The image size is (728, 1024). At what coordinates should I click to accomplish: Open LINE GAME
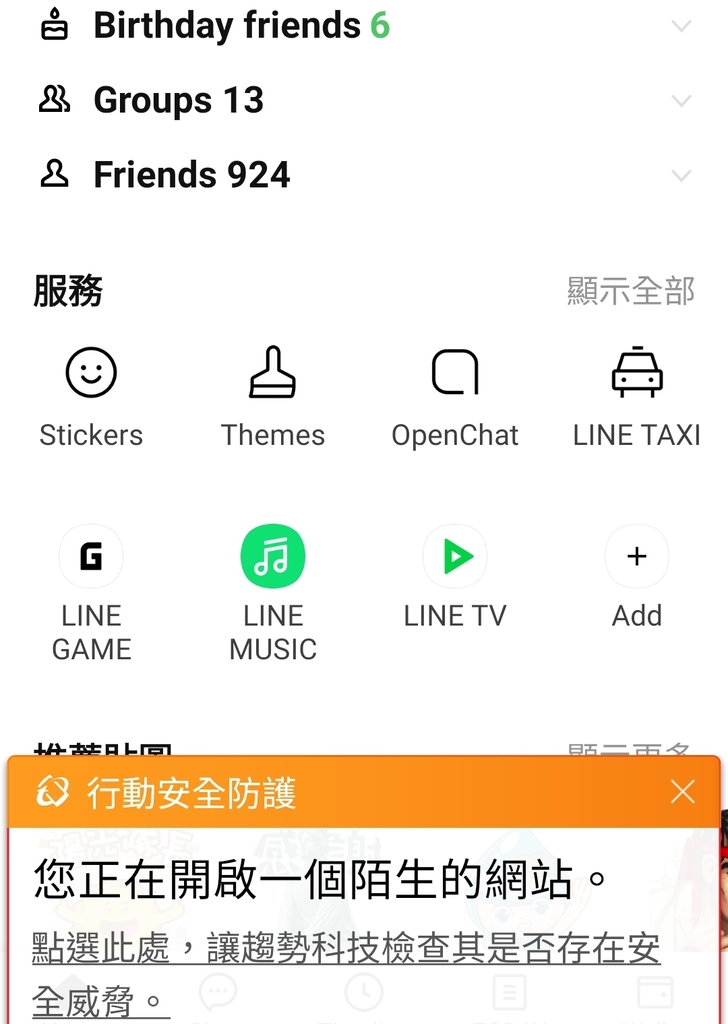coord(91,590)
